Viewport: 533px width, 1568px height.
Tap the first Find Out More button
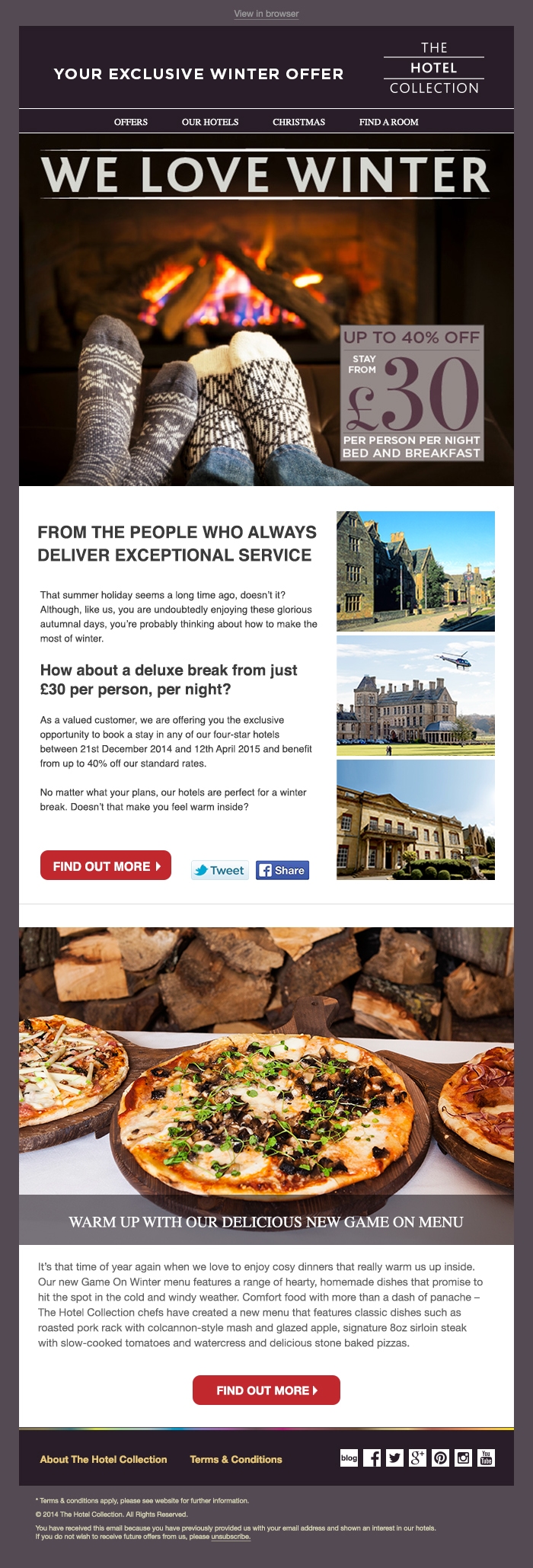106,866
